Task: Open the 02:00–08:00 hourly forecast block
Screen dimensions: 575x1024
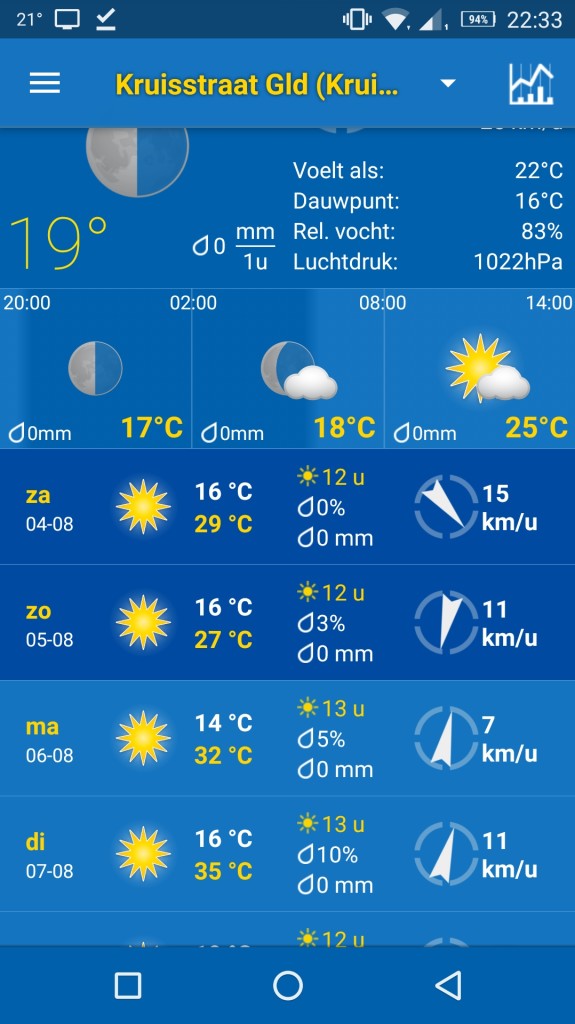Action: pyautogui.click(x=288, y=368)
